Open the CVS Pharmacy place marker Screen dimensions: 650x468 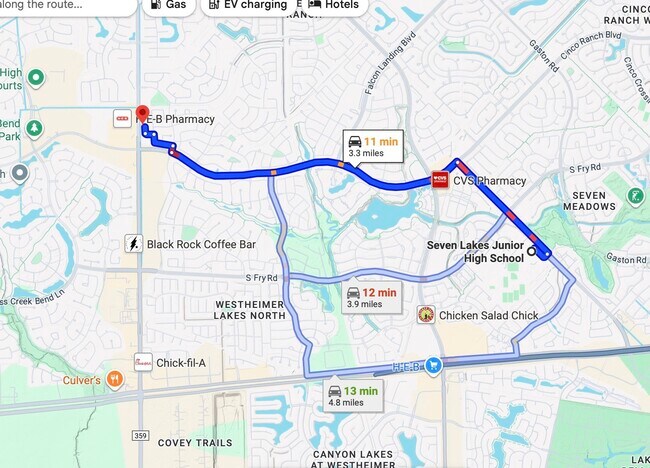point(439,180)
